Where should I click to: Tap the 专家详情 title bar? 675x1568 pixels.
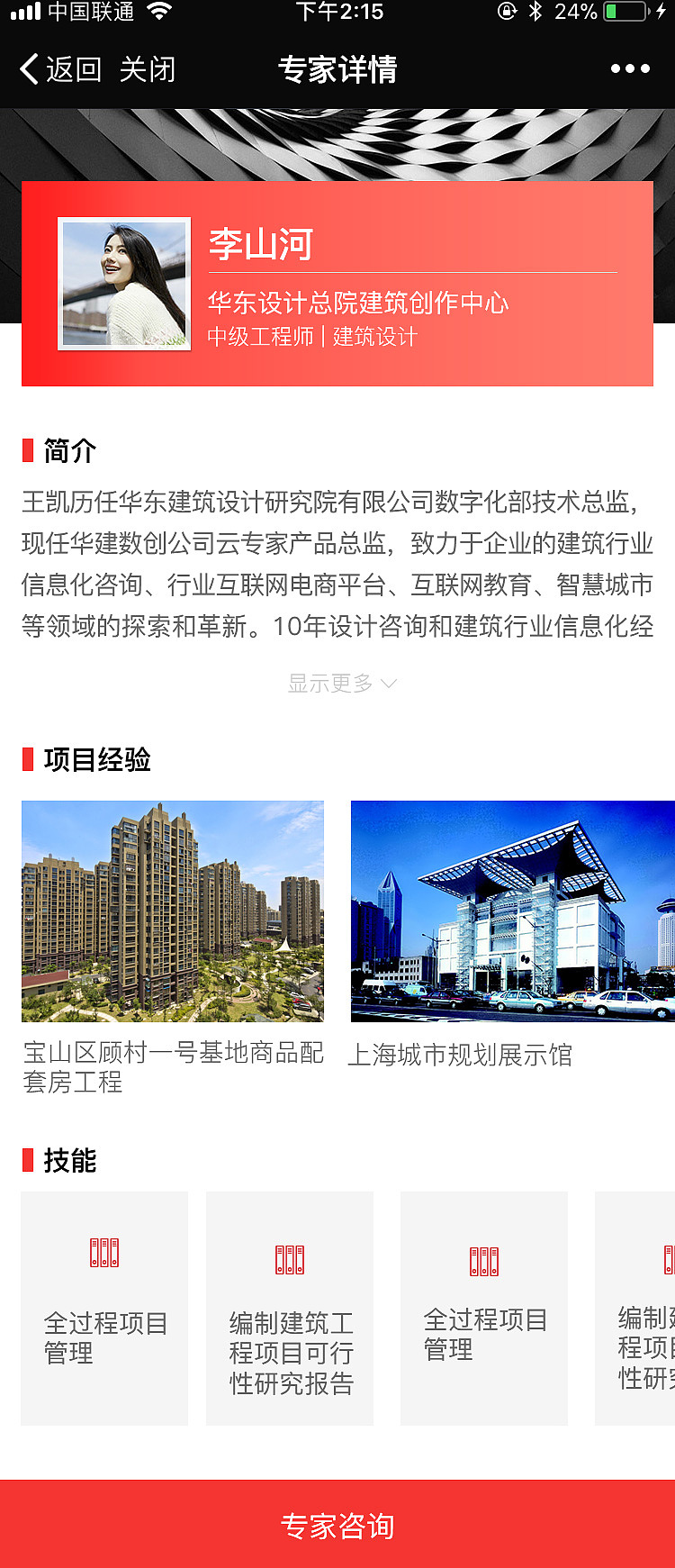click(337, 68)
